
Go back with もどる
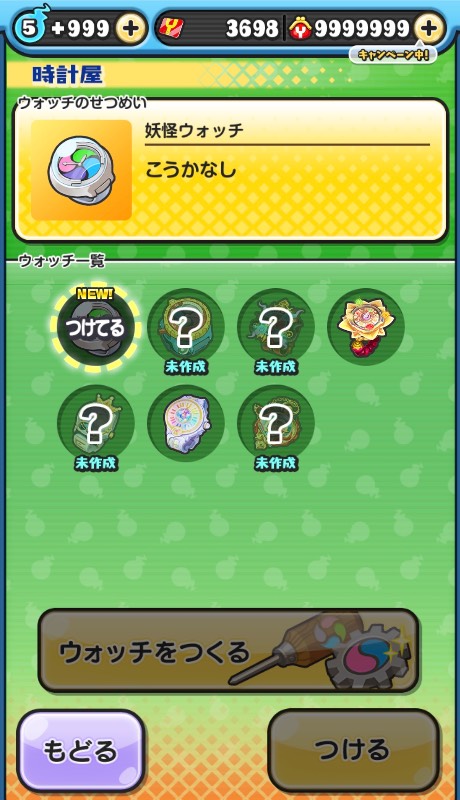point(81,752)
